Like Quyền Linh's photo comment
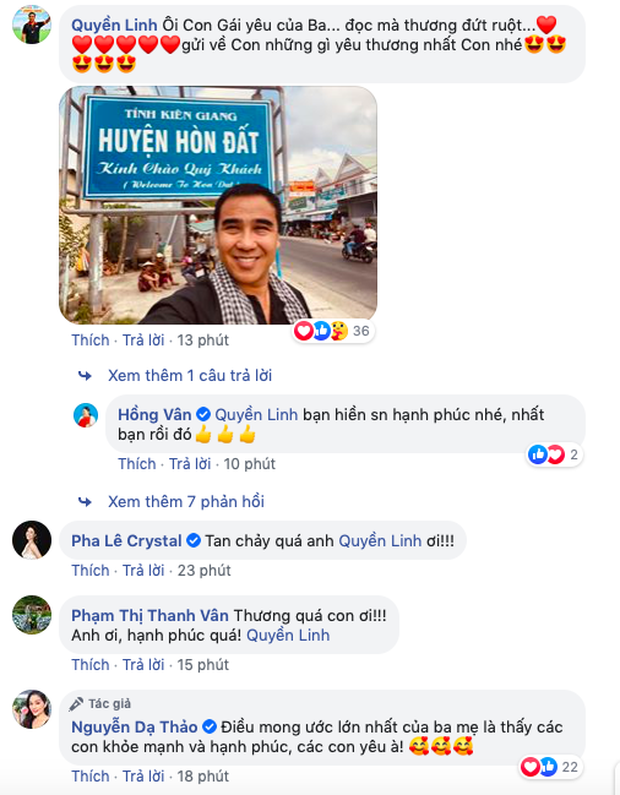620x795 pixels. pyautogui.click(x=90, y=340)
